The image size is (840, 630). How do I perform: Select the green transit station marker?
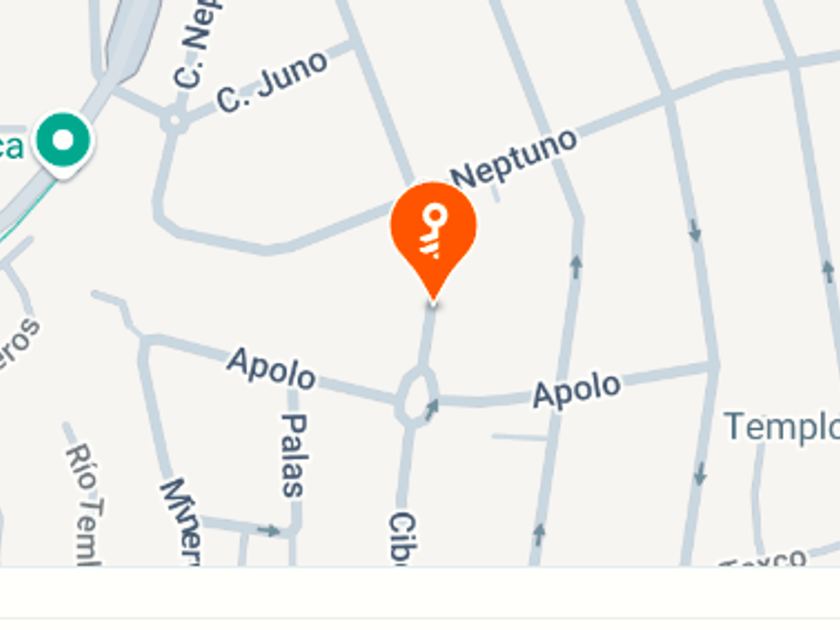[64, 142]
